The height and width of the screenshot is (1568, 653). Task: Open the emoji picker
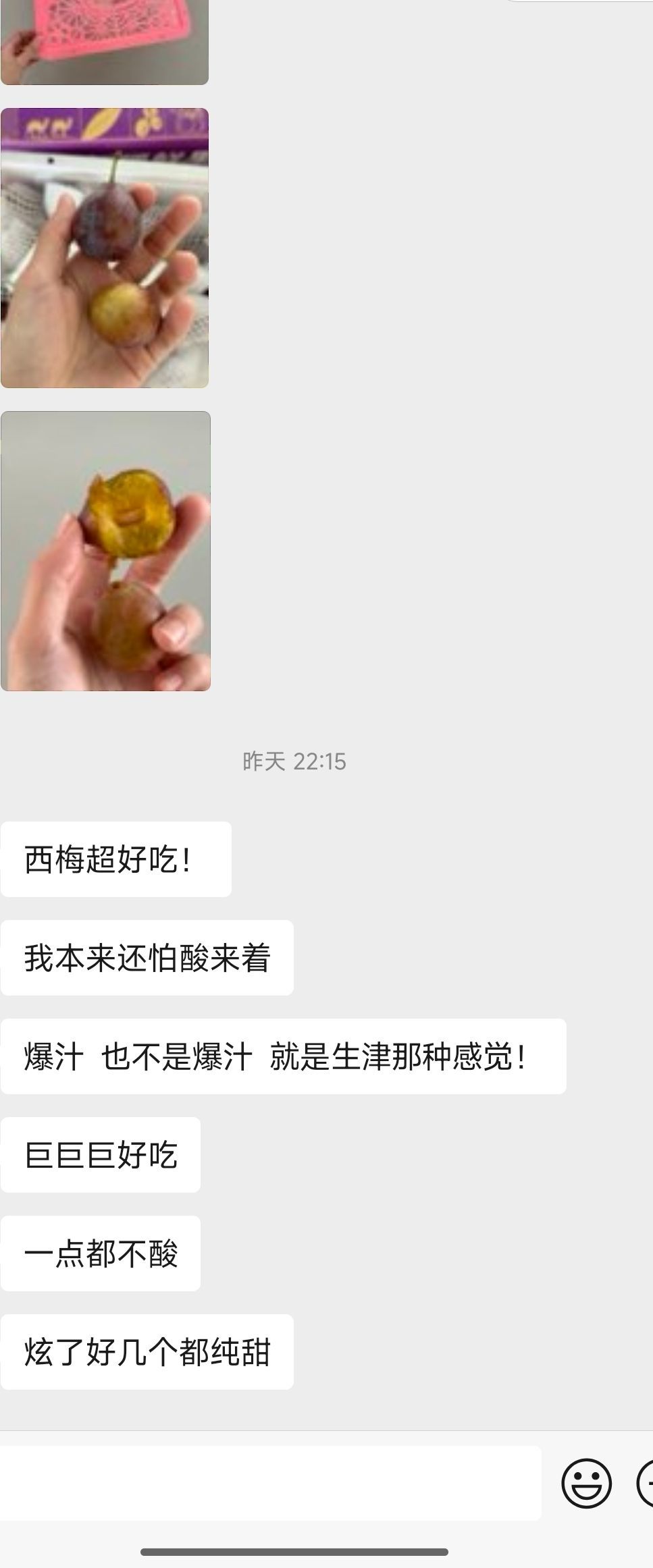click(586, 1483)
